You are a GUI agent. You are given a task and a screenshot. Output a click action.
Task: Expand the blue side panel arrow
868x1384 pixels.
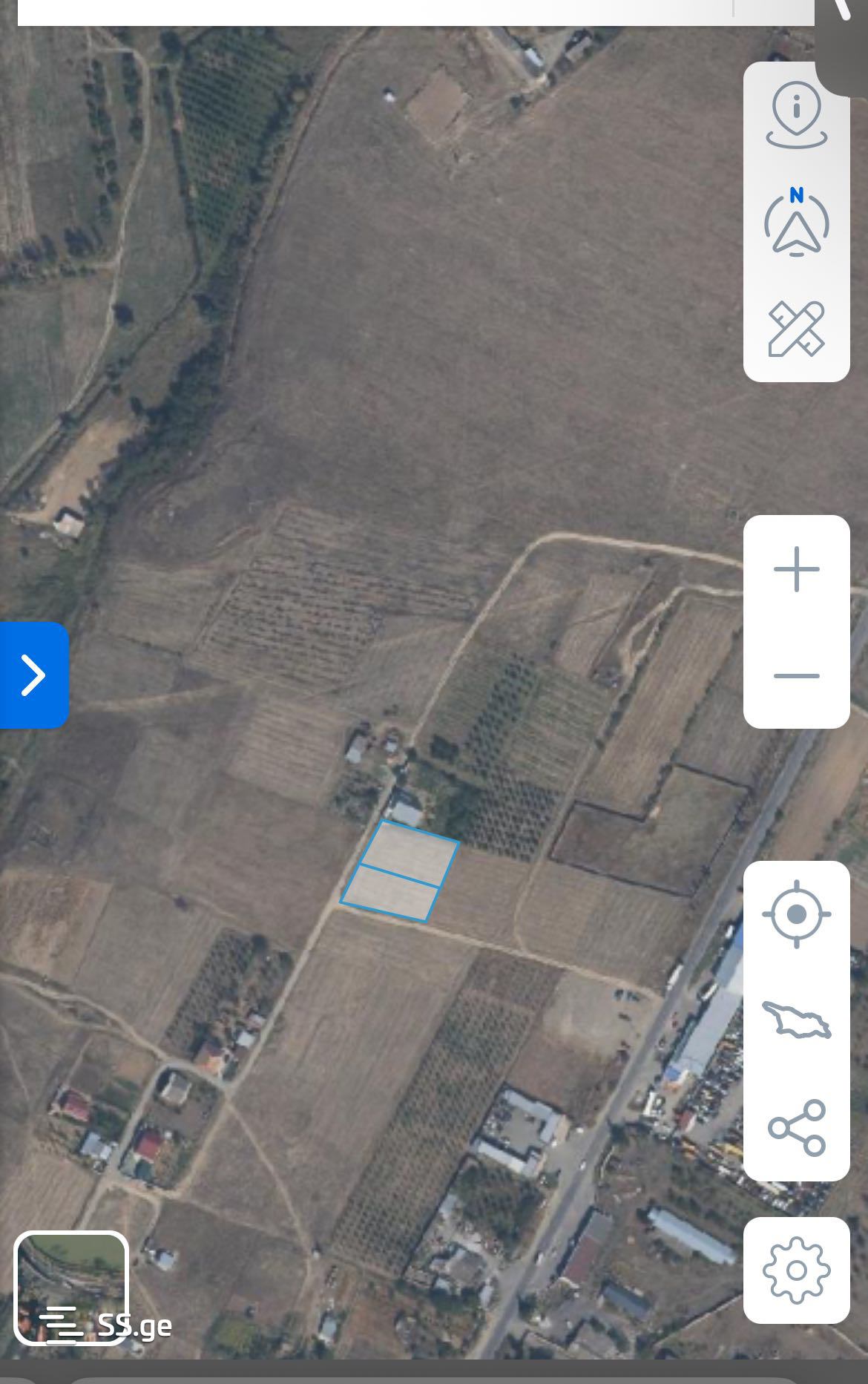pos(33,675)
